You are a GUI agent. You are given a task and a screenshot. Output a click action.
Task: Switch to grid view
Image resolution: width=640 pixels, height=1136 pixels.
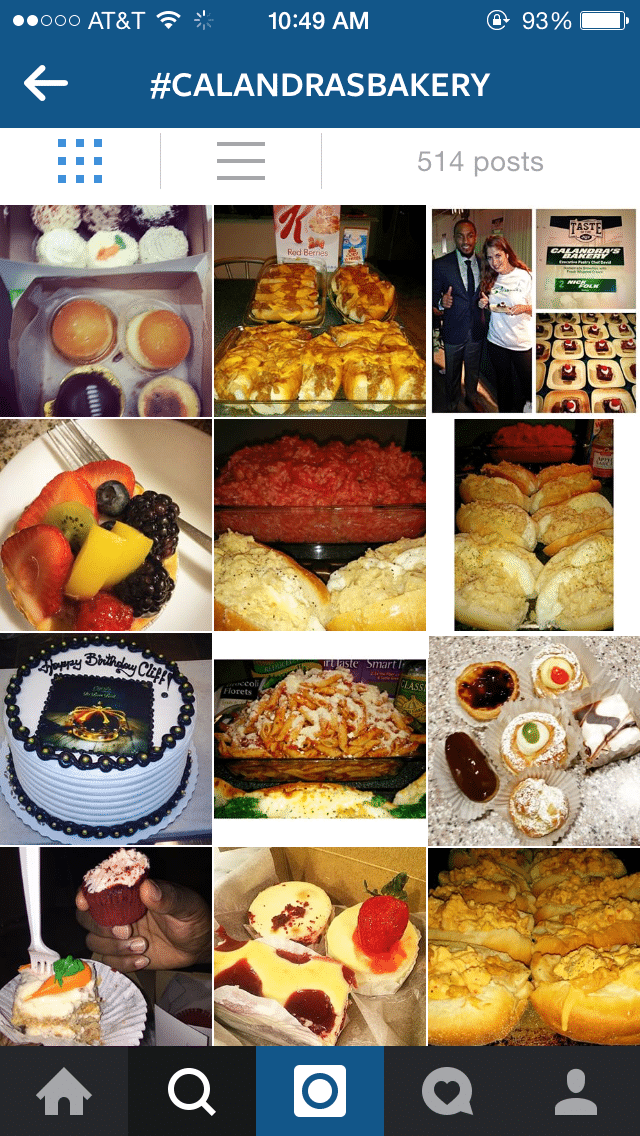click(x=80, y=161)
